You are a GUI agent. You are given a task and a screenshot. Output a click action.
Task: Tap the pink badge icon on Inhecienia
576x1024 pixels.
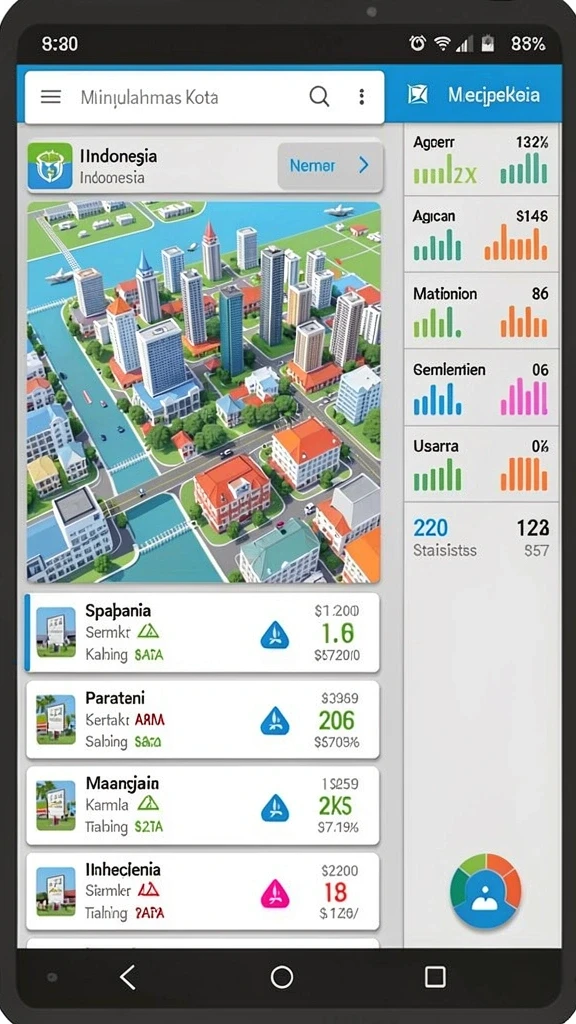tap(275, 893)
